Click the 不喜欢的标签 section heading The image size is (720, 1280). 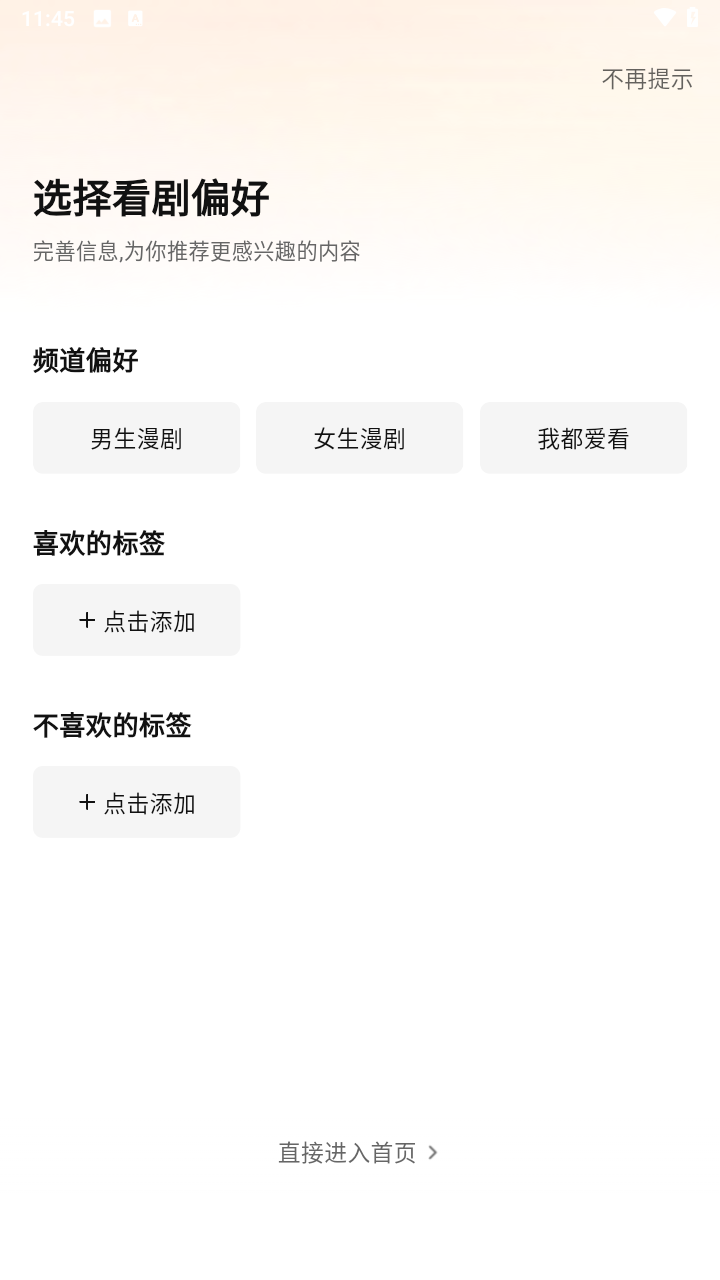pyautogui.click(x=111, y=726)
